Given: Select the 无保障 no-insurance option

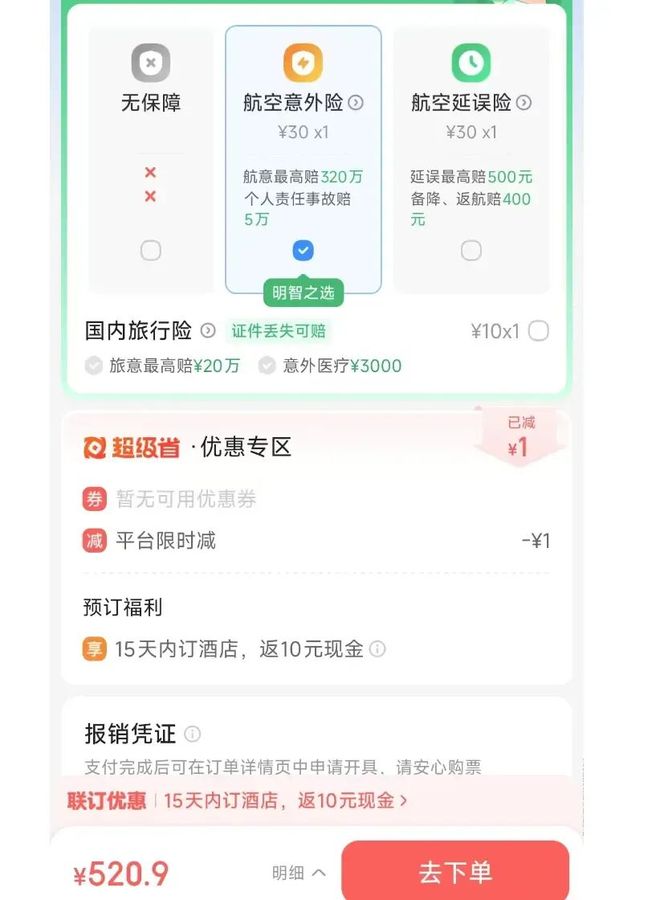Looking at the screenshot, I should tap(150, 250).
